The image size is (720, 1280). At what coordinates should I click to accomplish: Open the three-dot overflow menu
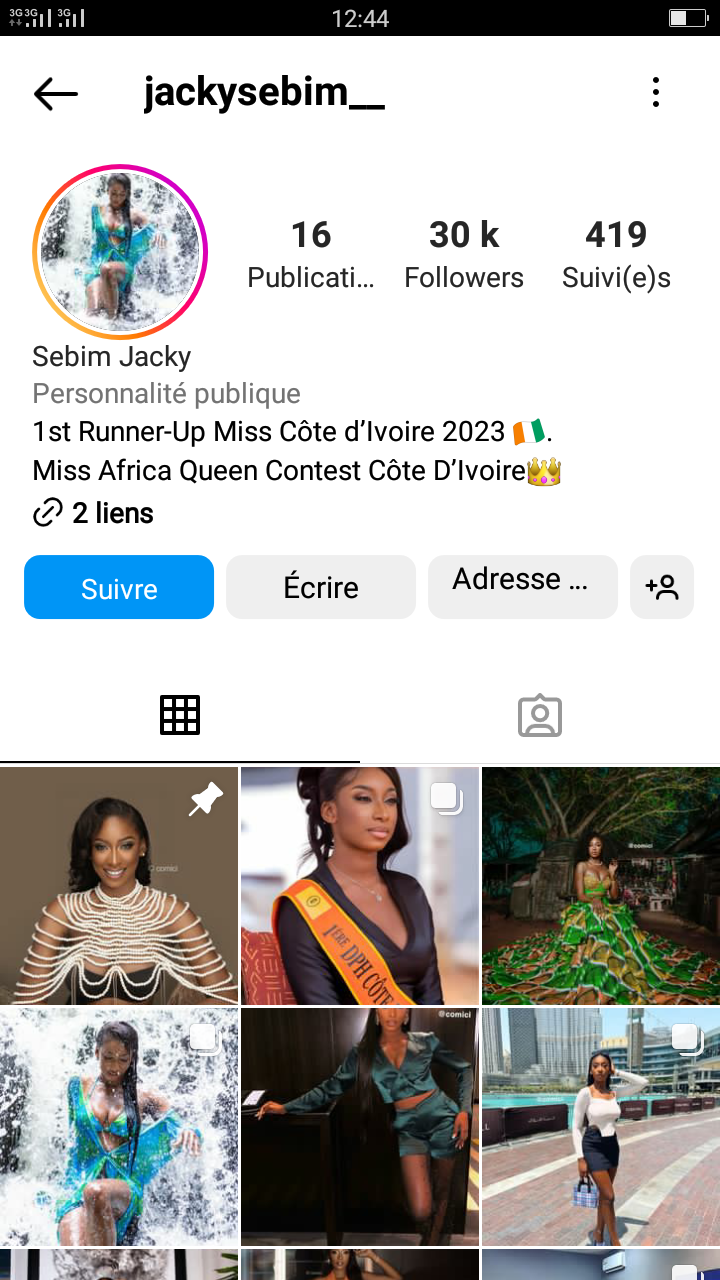(x=656, y=92)
